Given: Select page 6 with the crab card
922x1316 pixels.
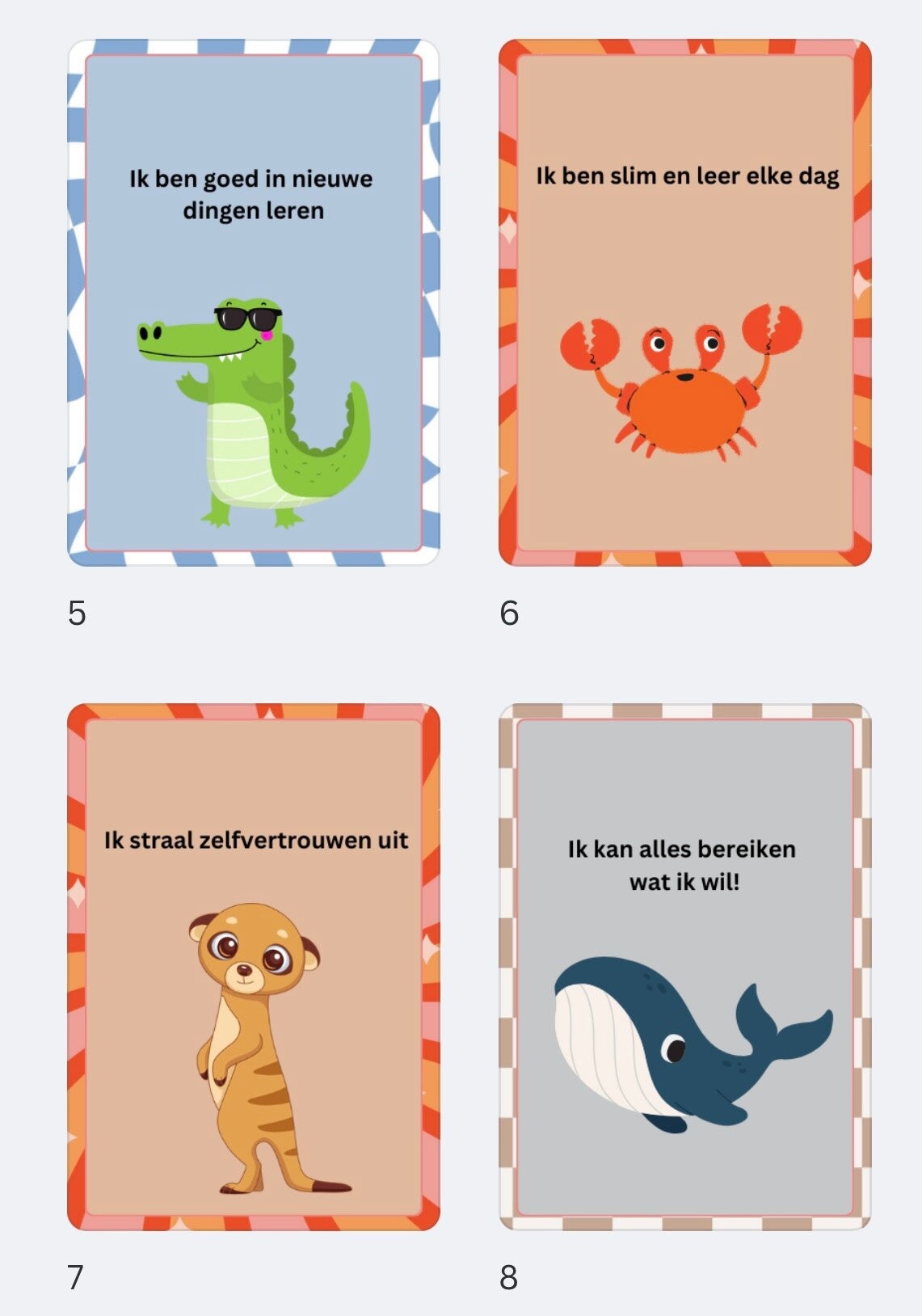Looking at the screenshot, I should [684, 302].
